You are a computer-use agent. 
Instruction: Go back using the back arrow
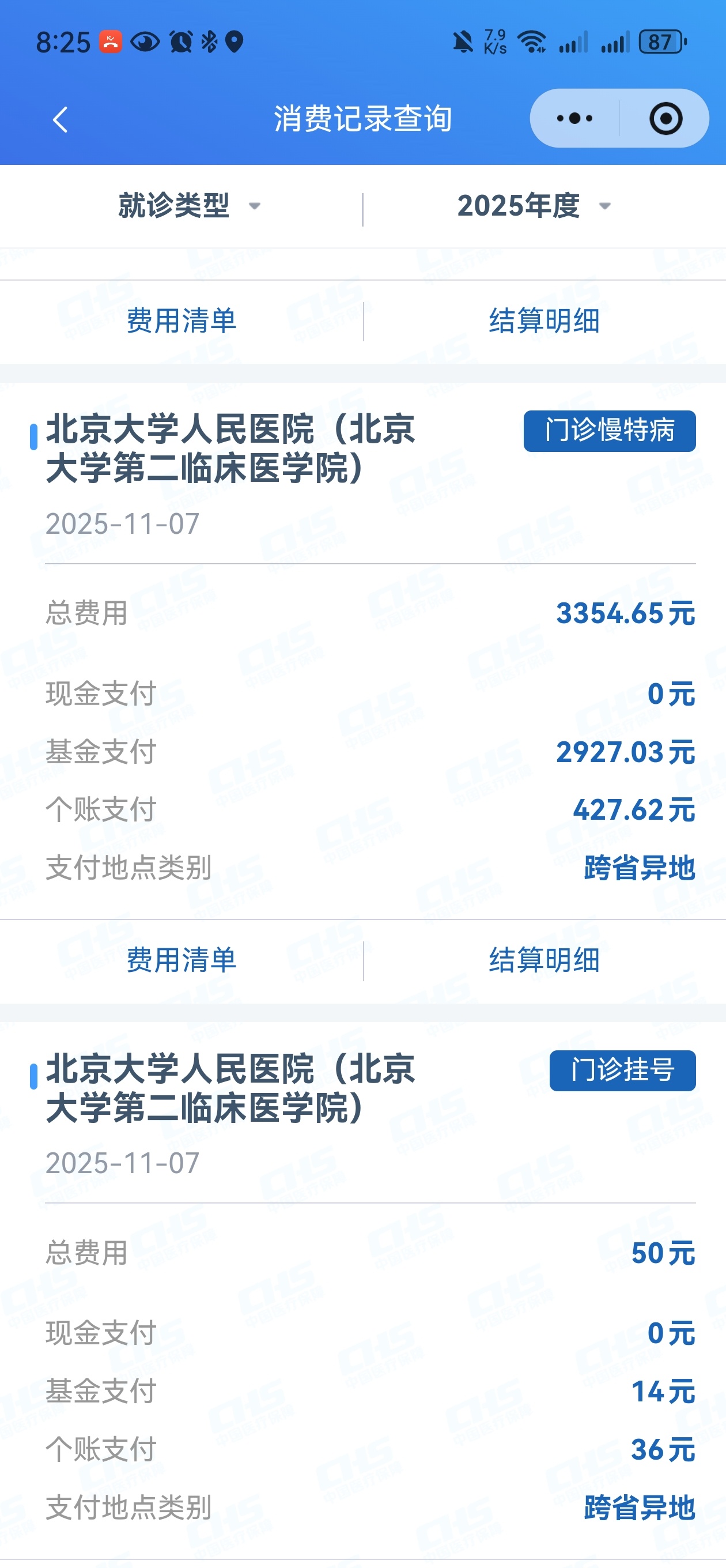coord(60,119)
